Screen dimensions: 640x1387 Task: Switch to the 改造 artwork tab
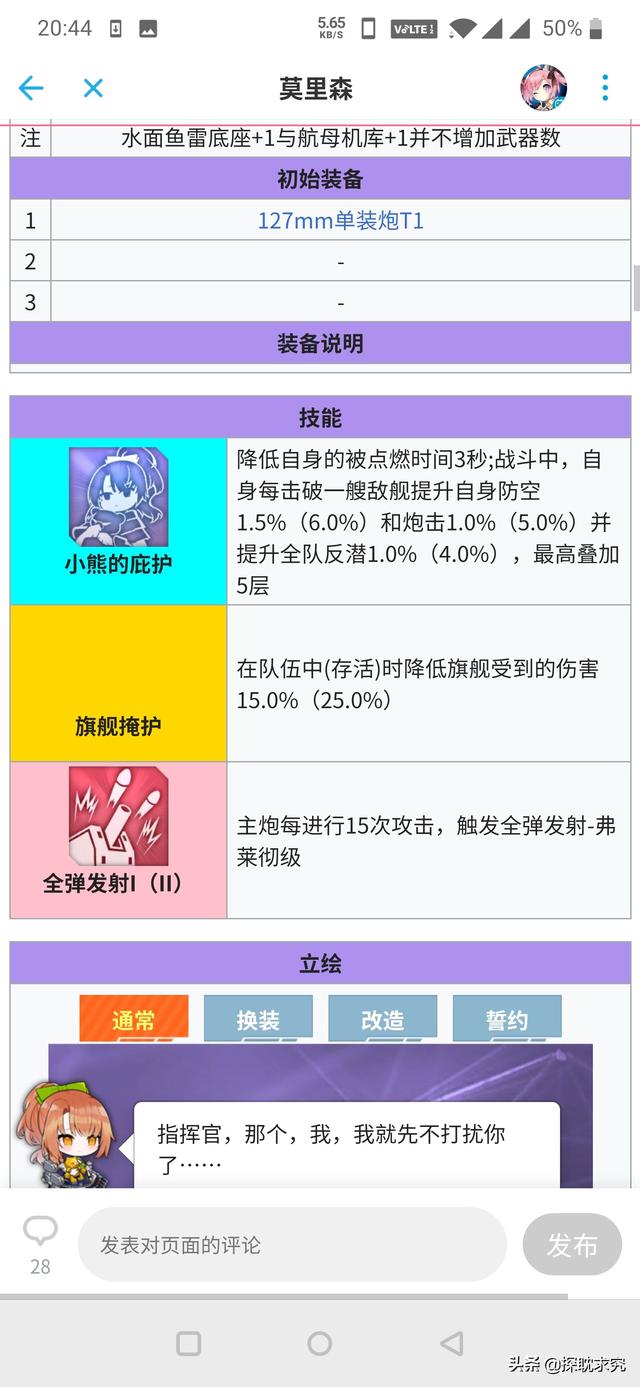[383, 1019]
